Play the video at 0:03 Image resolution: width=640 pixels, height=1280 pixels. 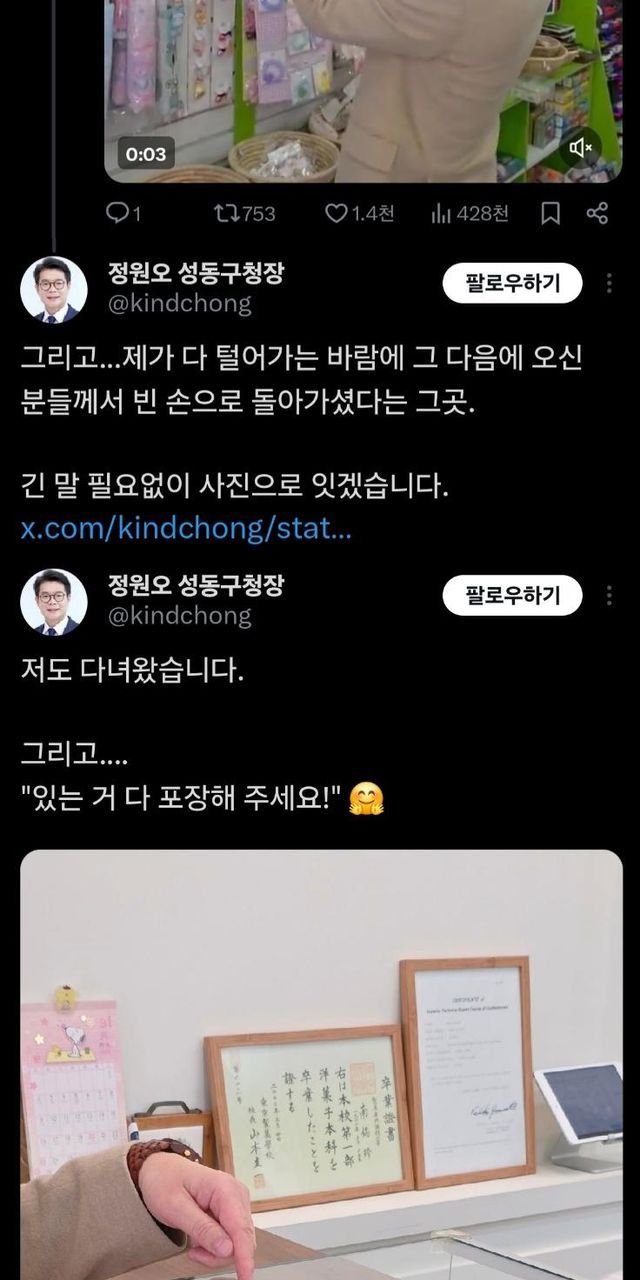coord(363,91)
